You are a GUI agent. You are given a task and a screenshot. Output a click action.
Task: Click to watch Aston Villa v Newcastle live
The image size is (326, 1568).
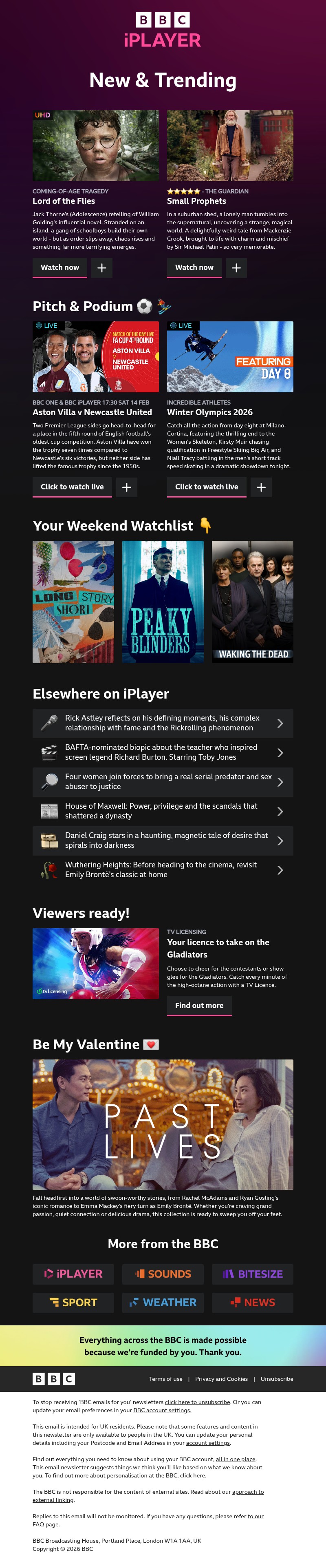coord(72,487)
